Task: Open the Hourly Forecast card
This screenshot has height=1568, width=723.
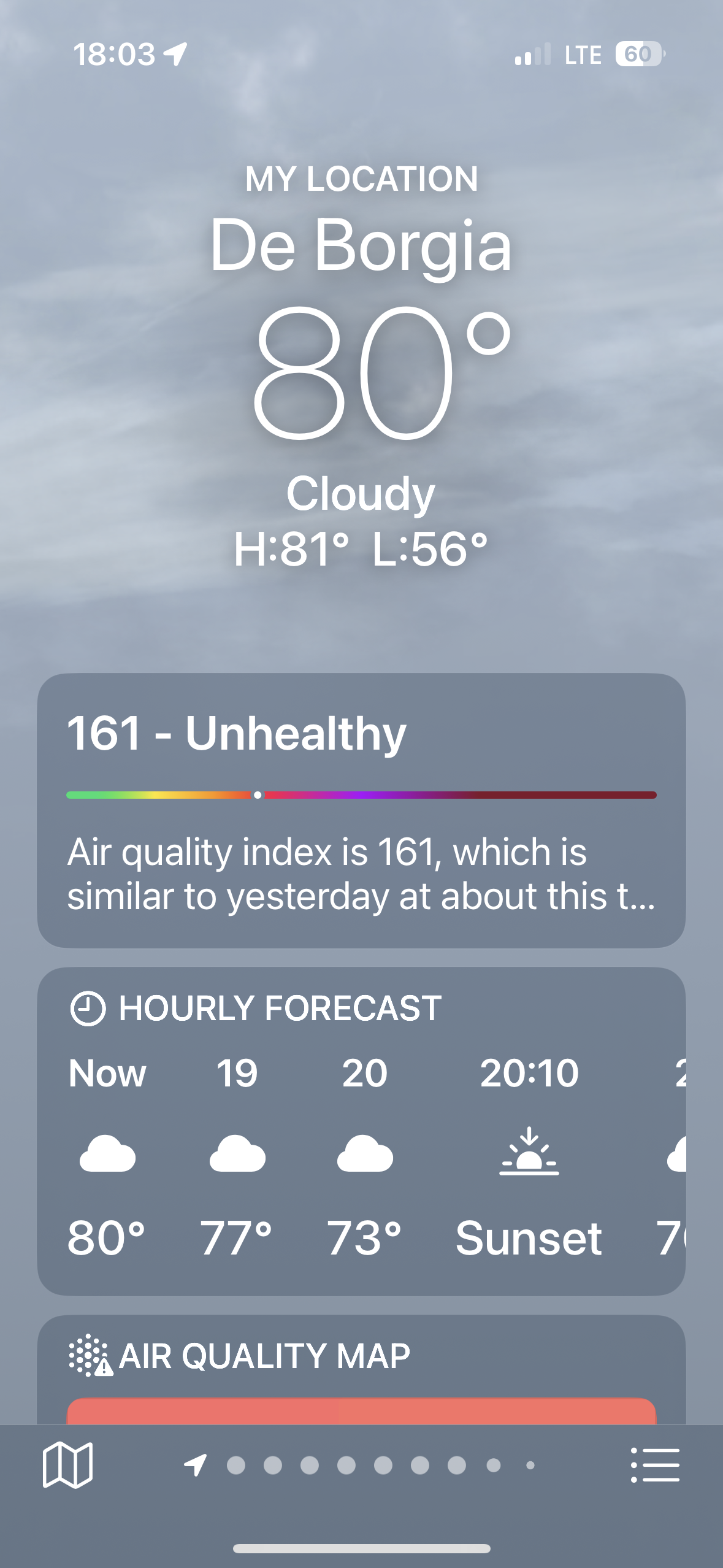Action: [x=361, y=1130]
